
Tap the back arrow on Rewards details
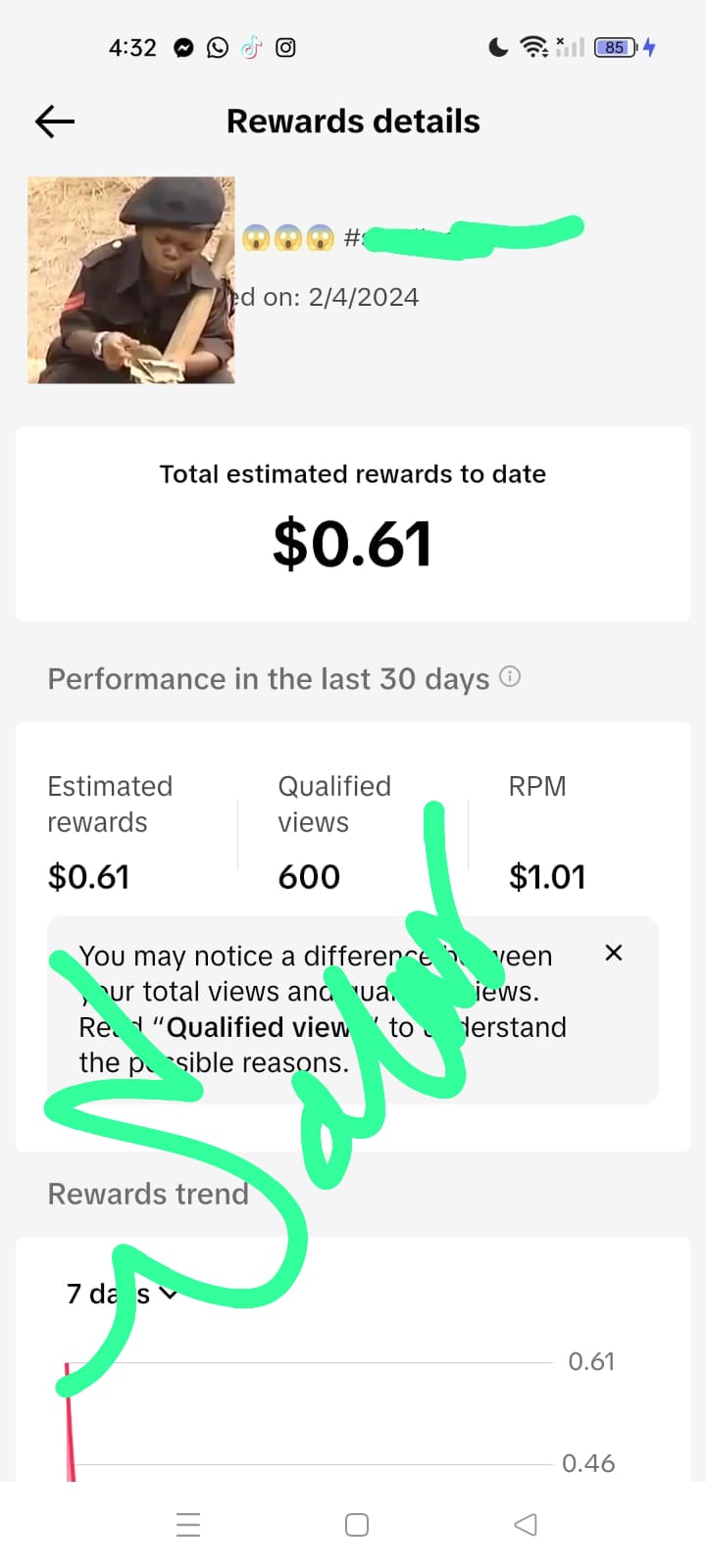[54, 121]
